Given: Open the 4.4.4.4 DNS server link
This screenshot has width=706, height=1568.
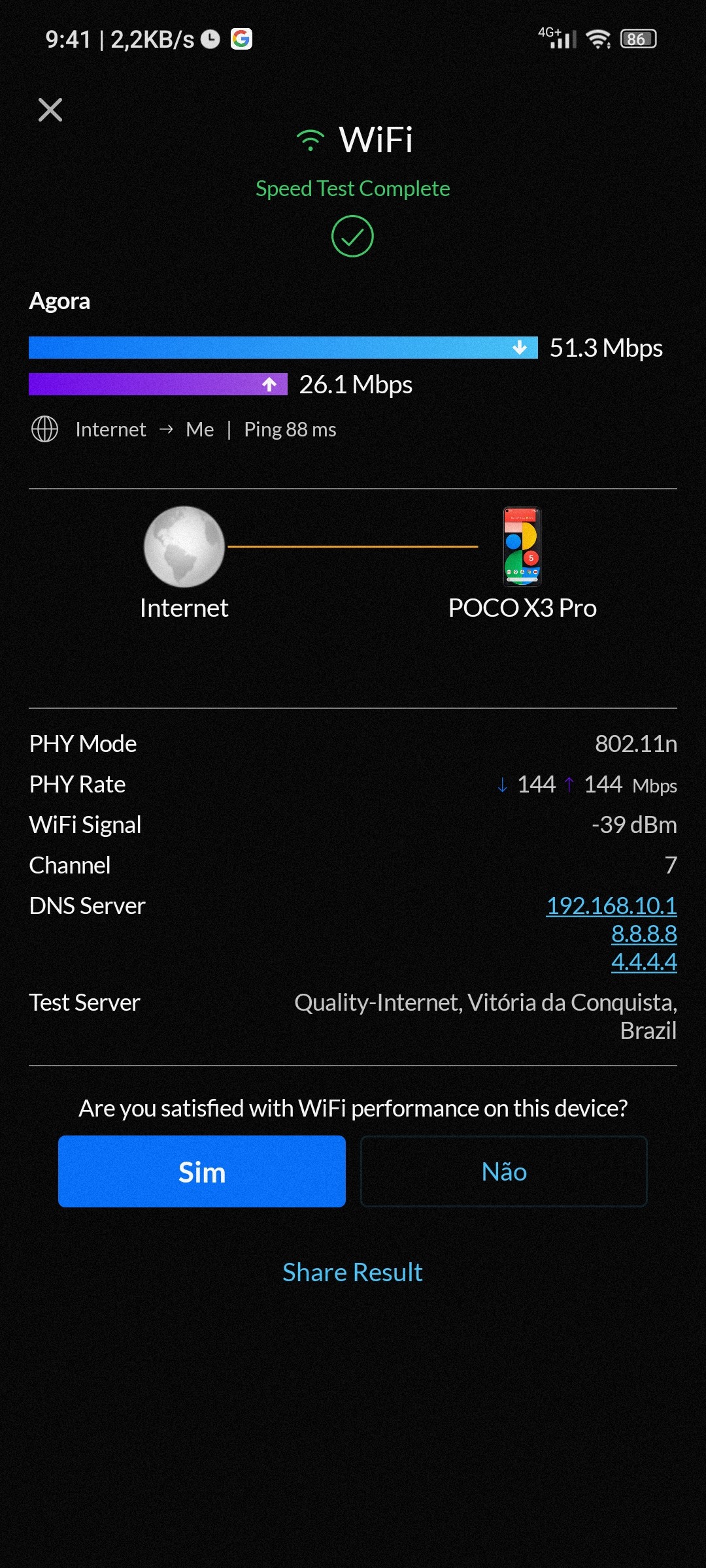Looking at the screenshot, I should pos(644,962).
